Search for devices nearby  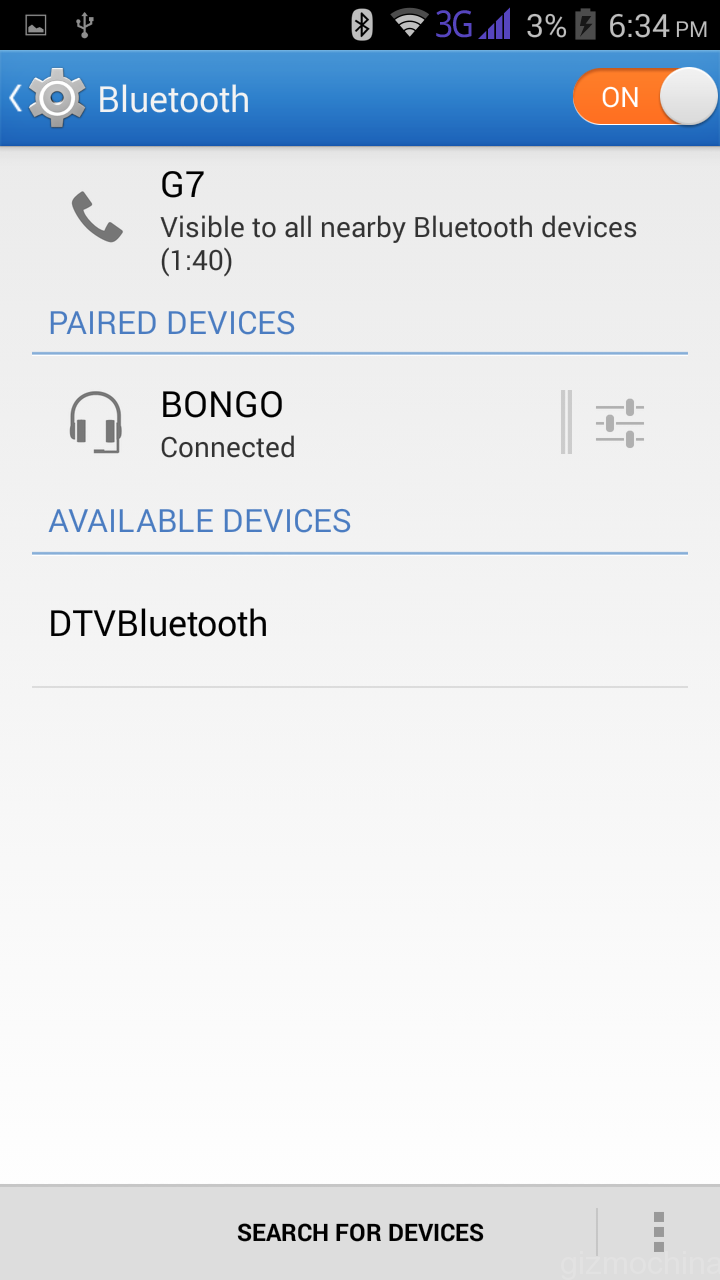pos(360,1233)
